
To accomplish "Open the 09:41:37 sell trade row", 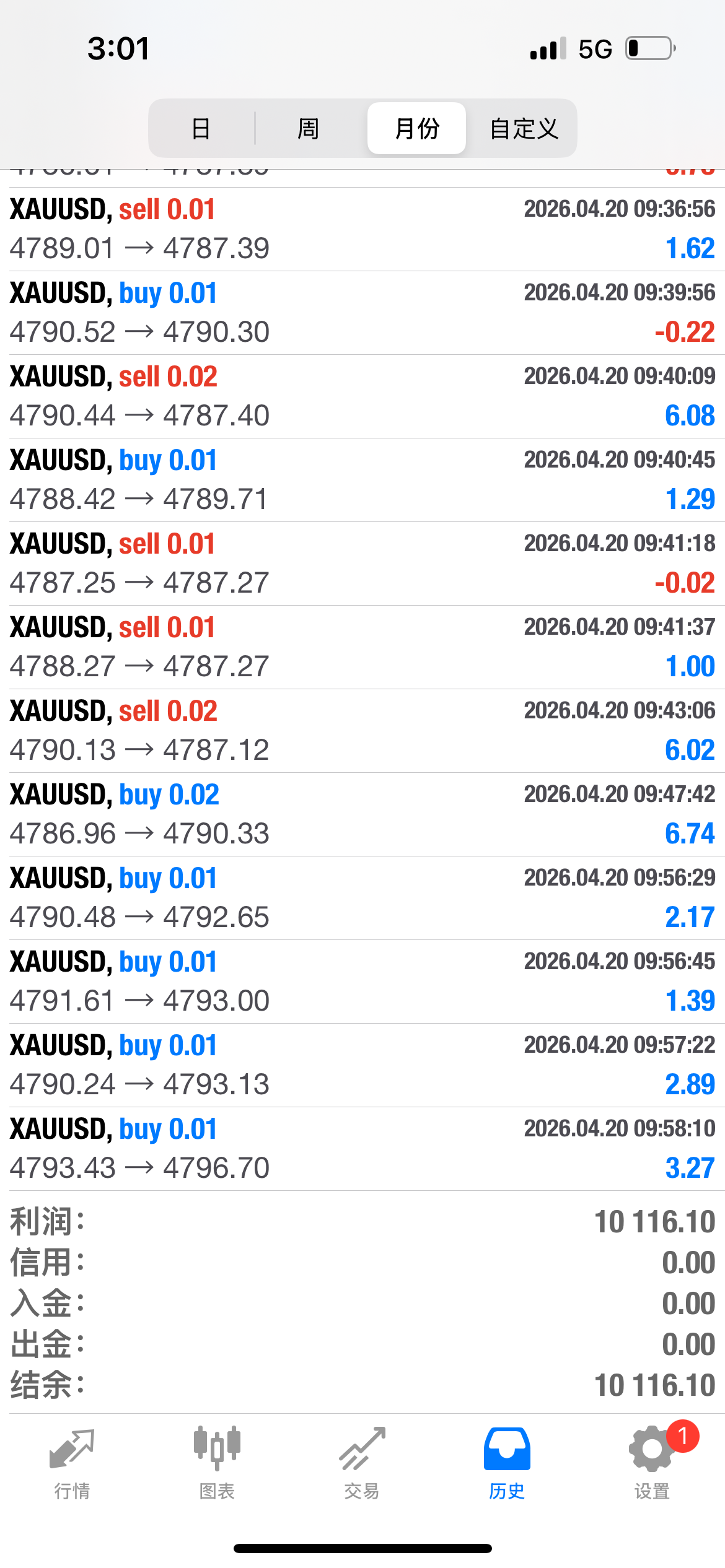I will [x=362, y=647].
